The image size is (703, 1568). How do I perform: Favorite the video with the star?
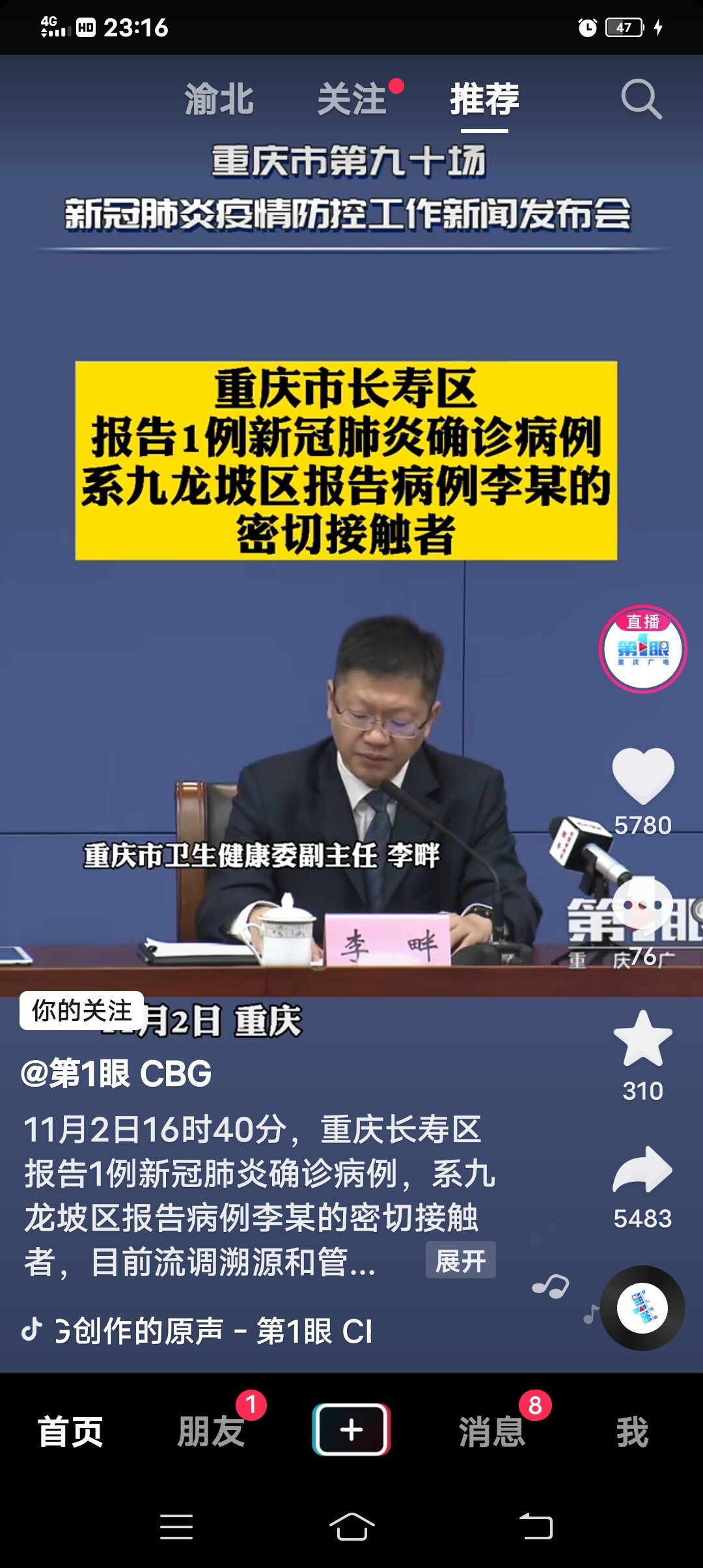642,1040
